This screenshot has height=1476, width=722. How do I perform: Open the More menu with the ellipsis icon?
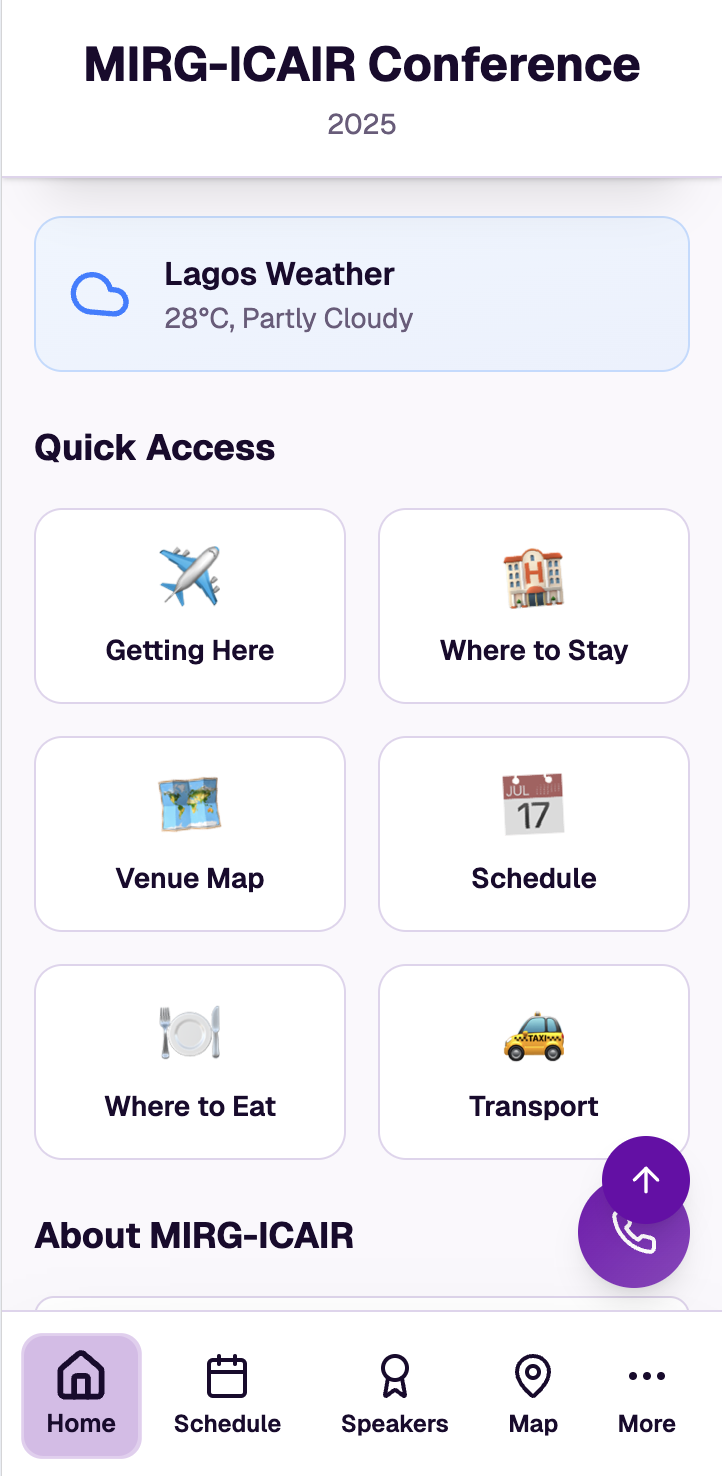[646, 1395]
